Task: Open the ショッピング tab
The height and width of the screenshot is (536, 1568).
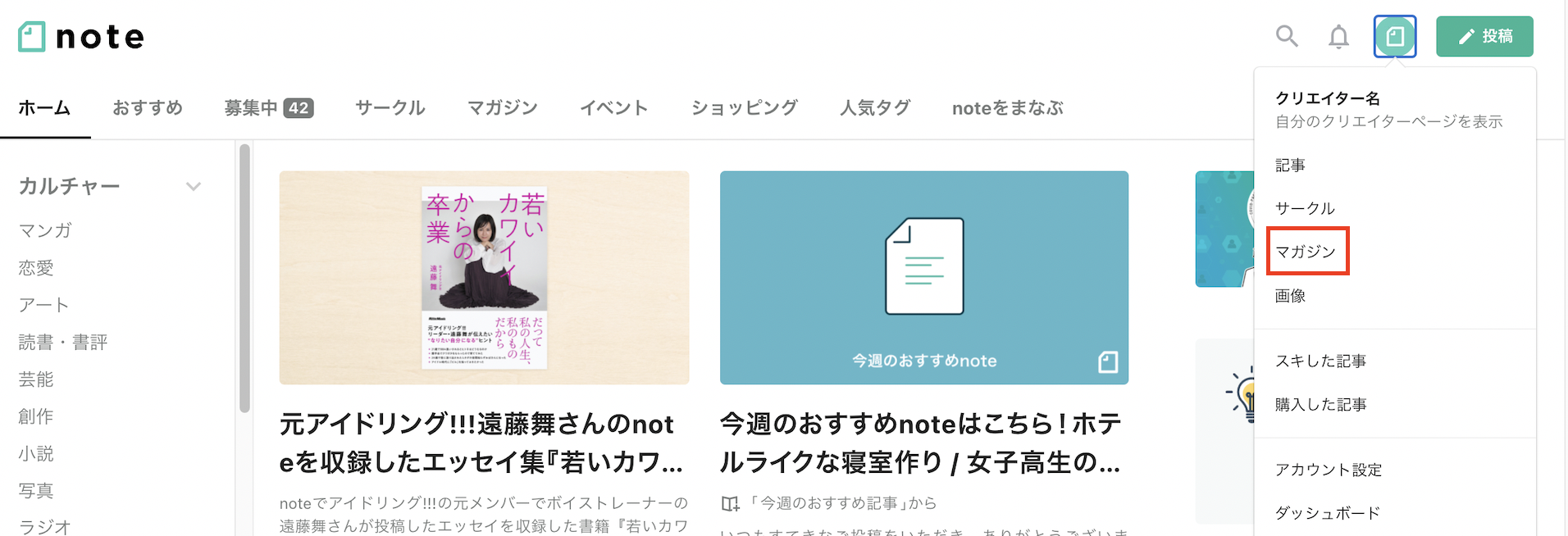Action: click(744, 107)
